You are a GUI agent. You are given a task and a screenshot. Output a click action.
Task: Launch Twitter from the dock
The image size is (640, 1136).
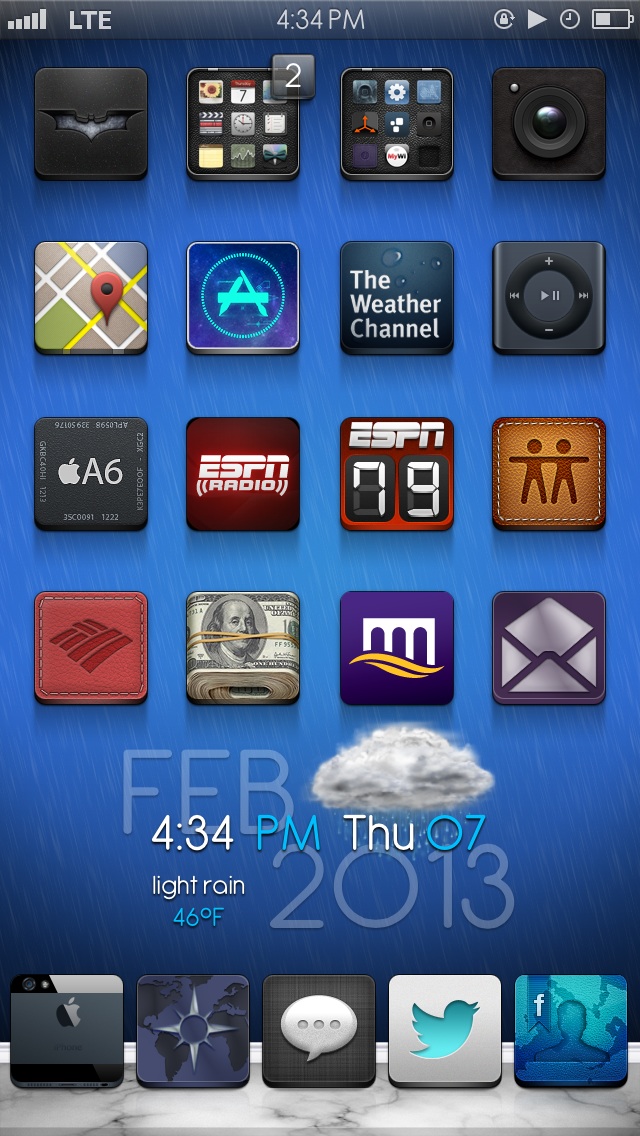pyautogui.click(x=445, y=1030)
